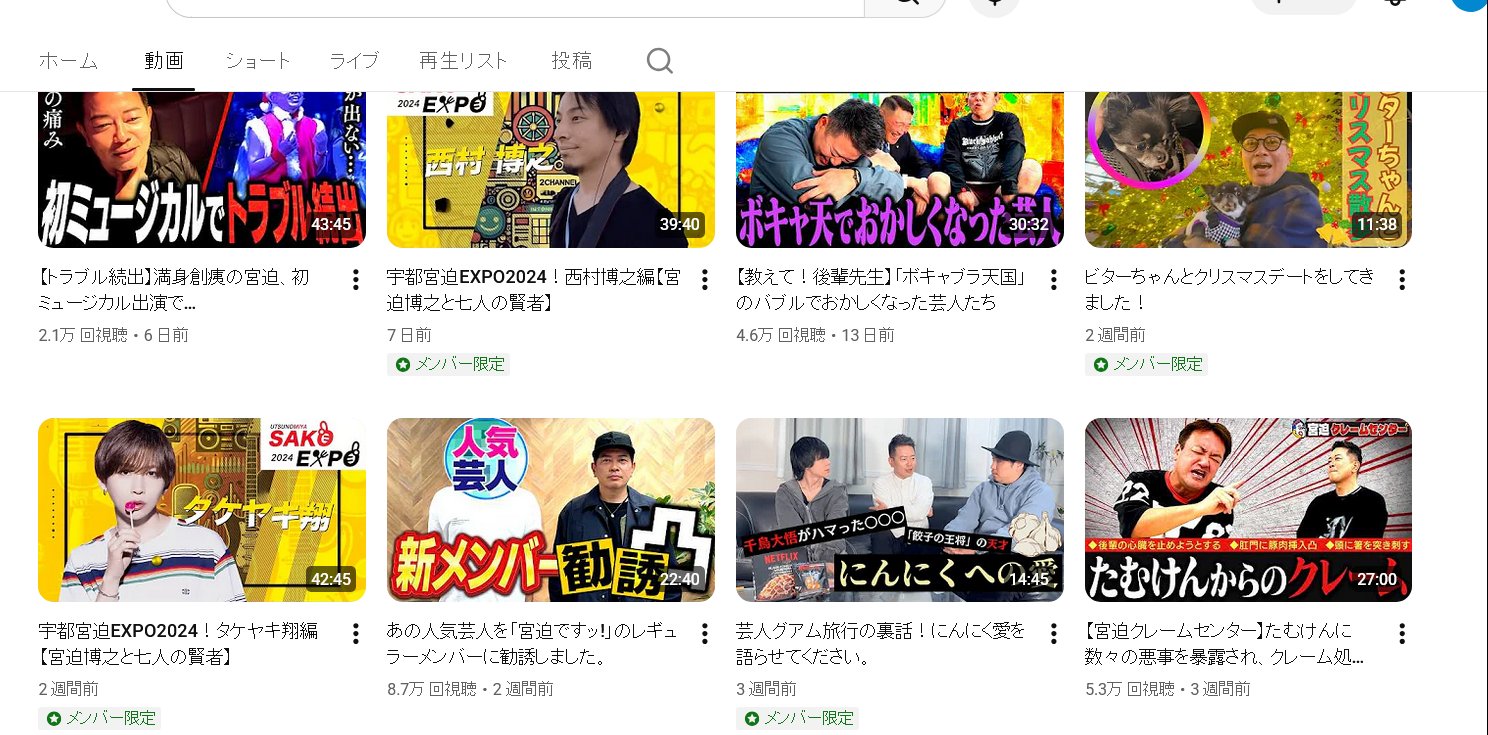Open the 西村博之編 EXPO2024 video
Image resolution: width=1488 pixels, height=735 pixels.
click(x=550, y=168)
